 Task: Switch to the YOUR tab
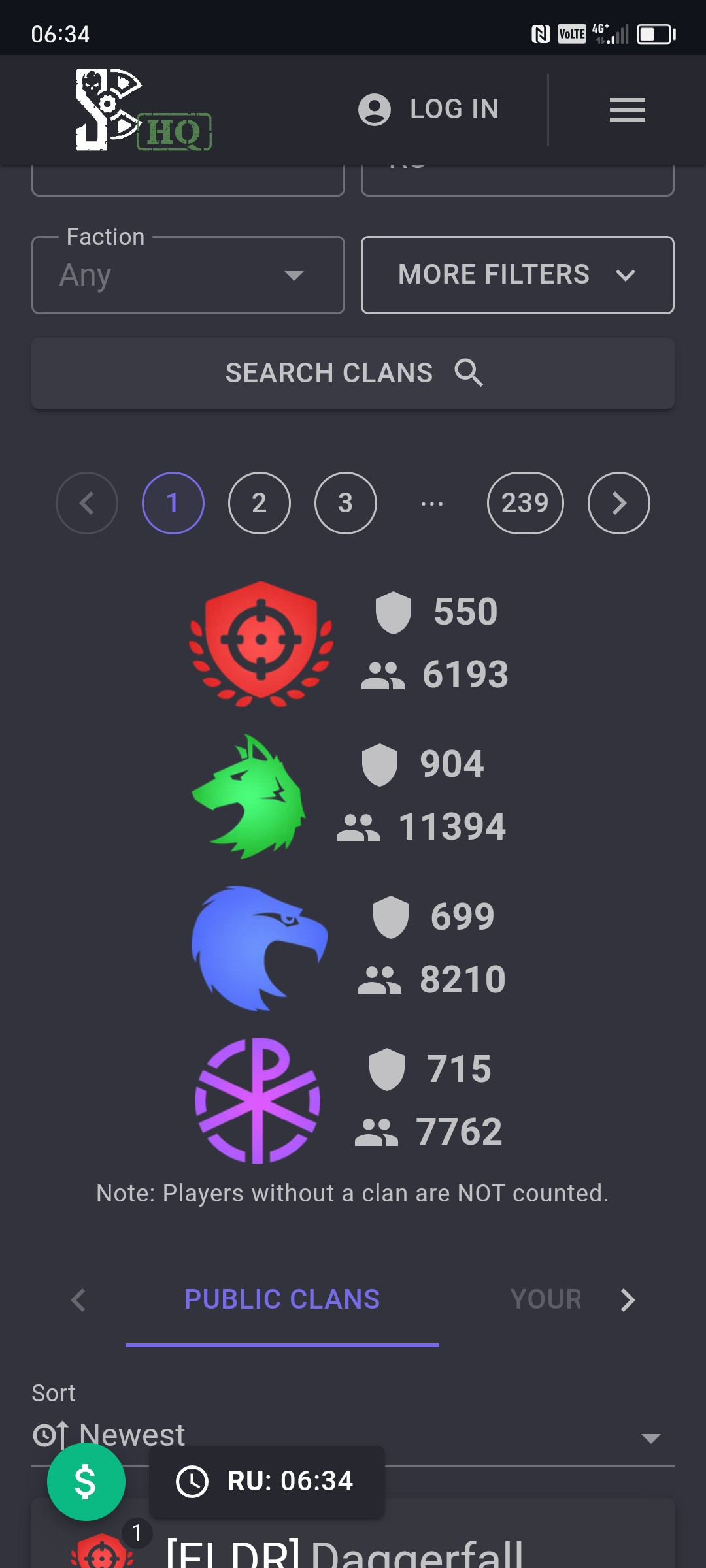coord(546,1299)
